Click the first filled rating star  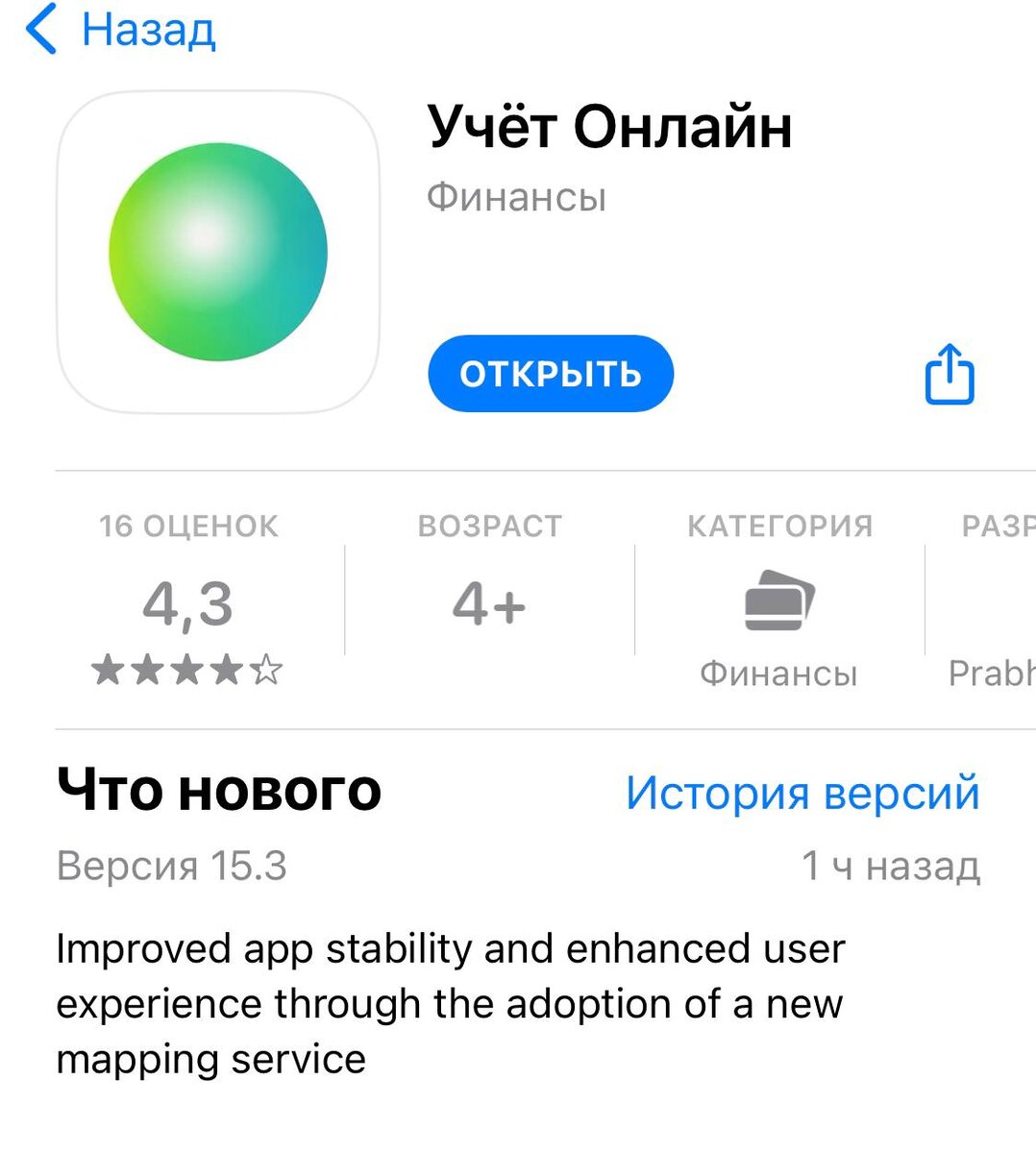(108, 669)
